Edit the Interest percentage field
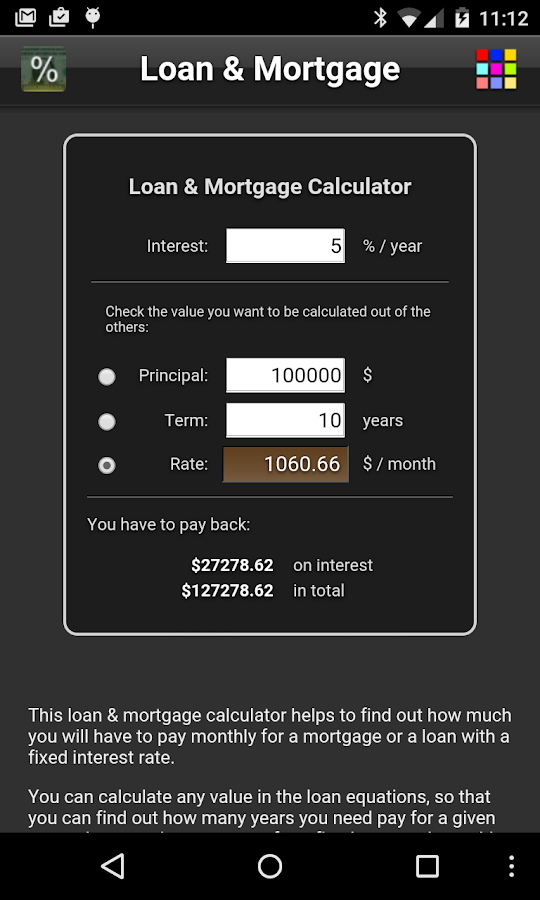The height and width of the screenshot is (900, 540). point(285,246)
